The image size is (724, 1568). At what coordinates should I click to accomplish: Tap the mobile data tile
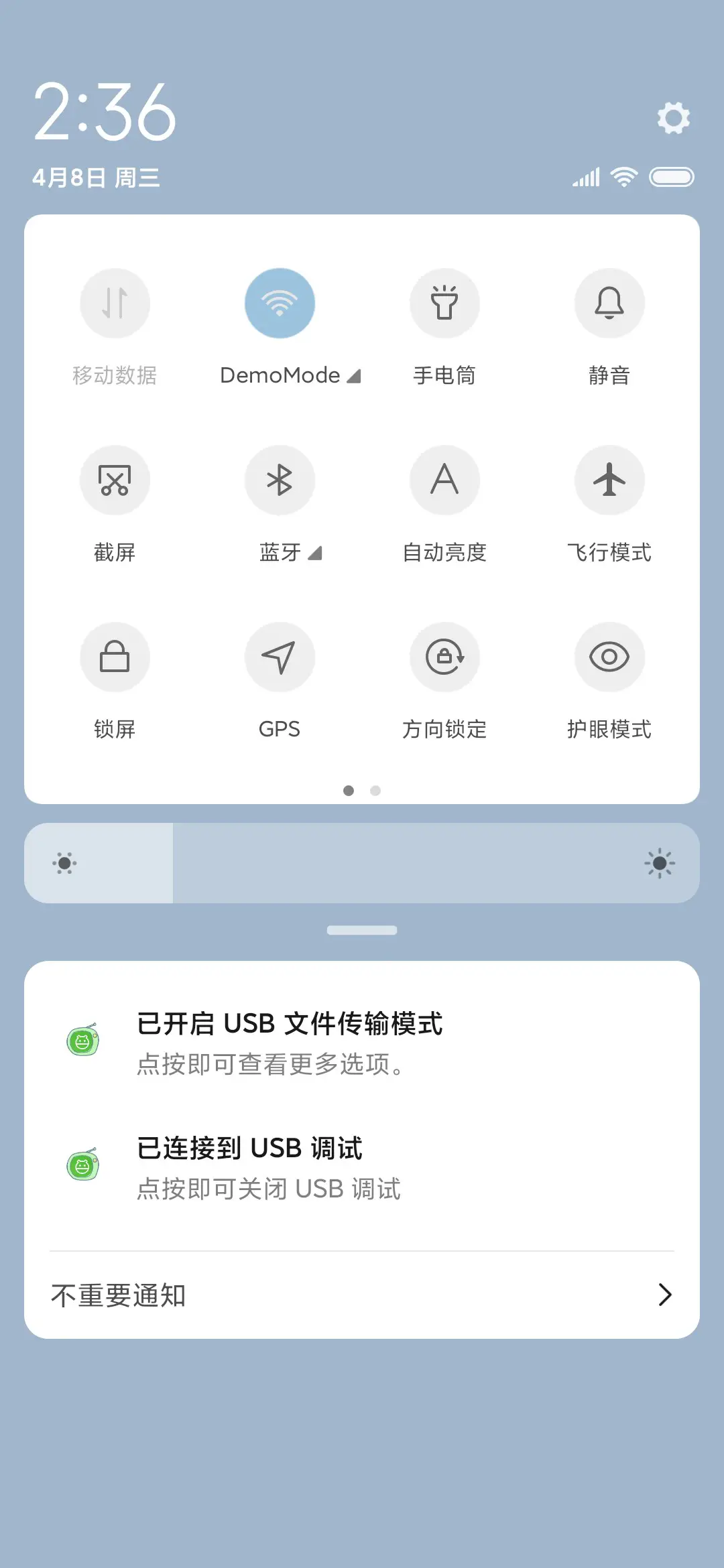[115, 303]
